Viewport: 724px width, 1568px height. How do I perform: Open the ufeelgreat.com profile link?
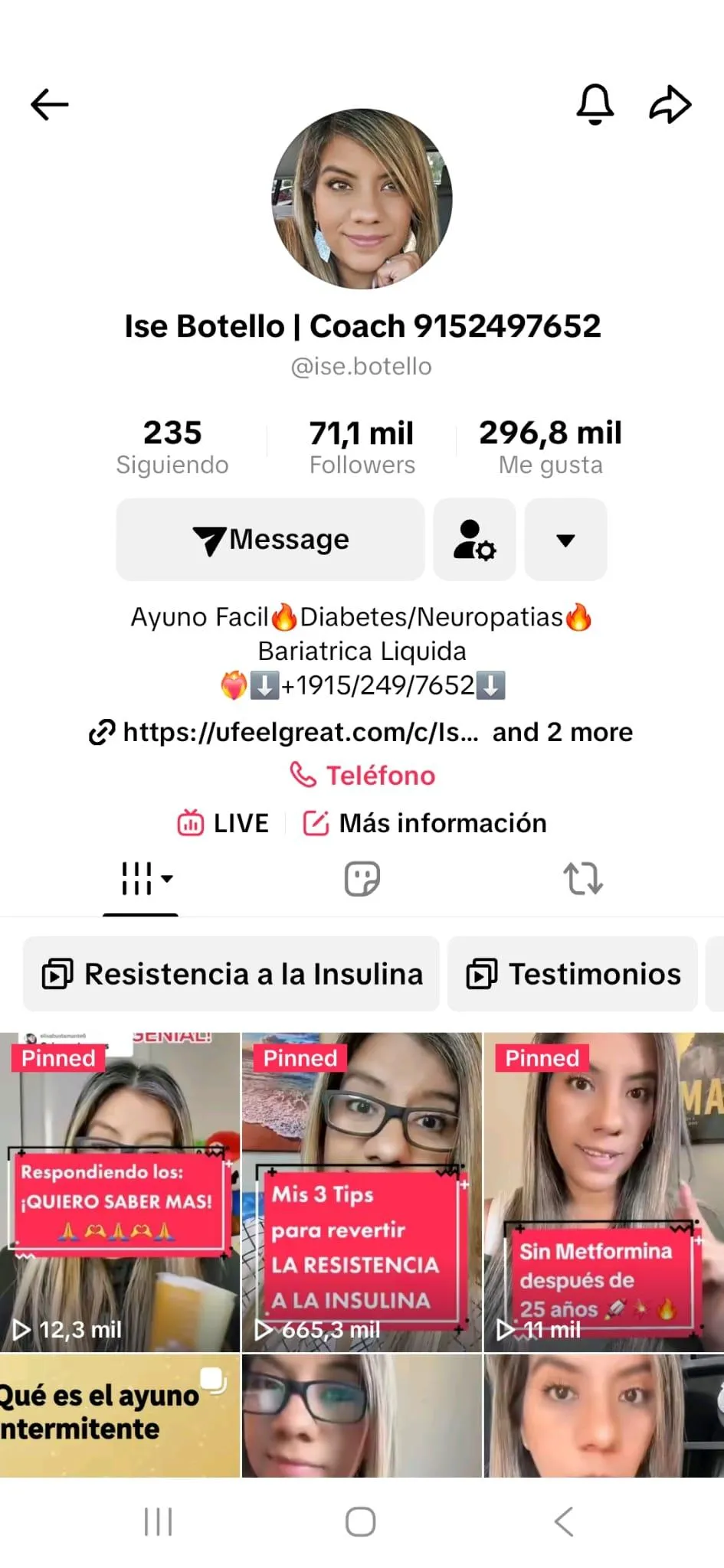pyautogui.click(x=299, y=733)
